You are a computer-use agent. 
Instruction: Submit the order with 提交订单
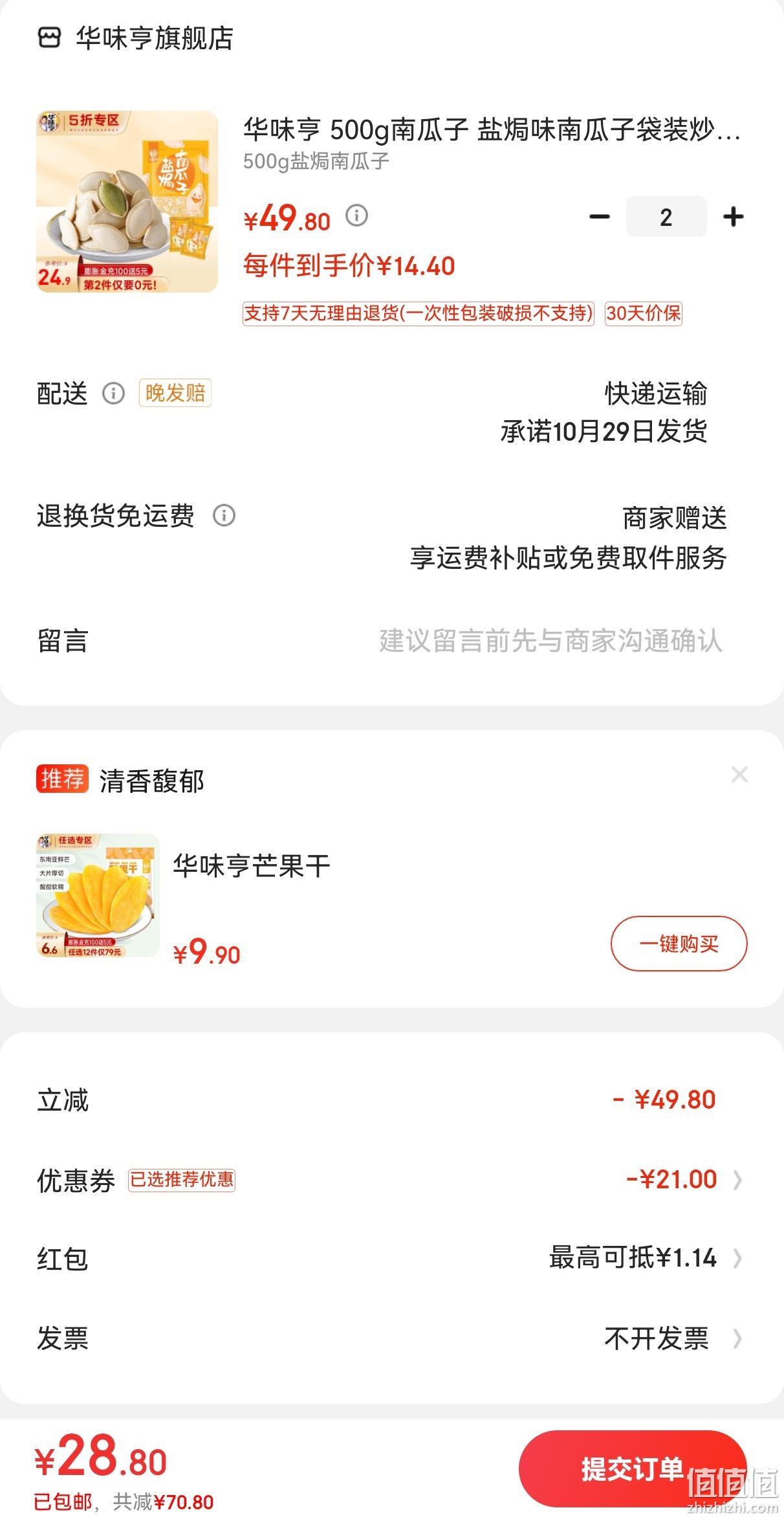[x=633, y=1469]
